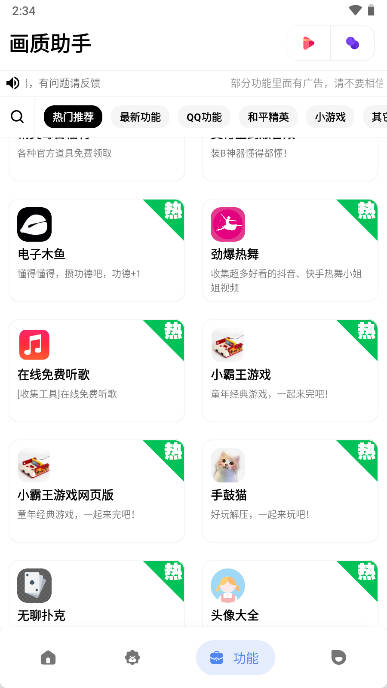
Task: Open the 小霸王游戏 card
Action: (290, 371)
